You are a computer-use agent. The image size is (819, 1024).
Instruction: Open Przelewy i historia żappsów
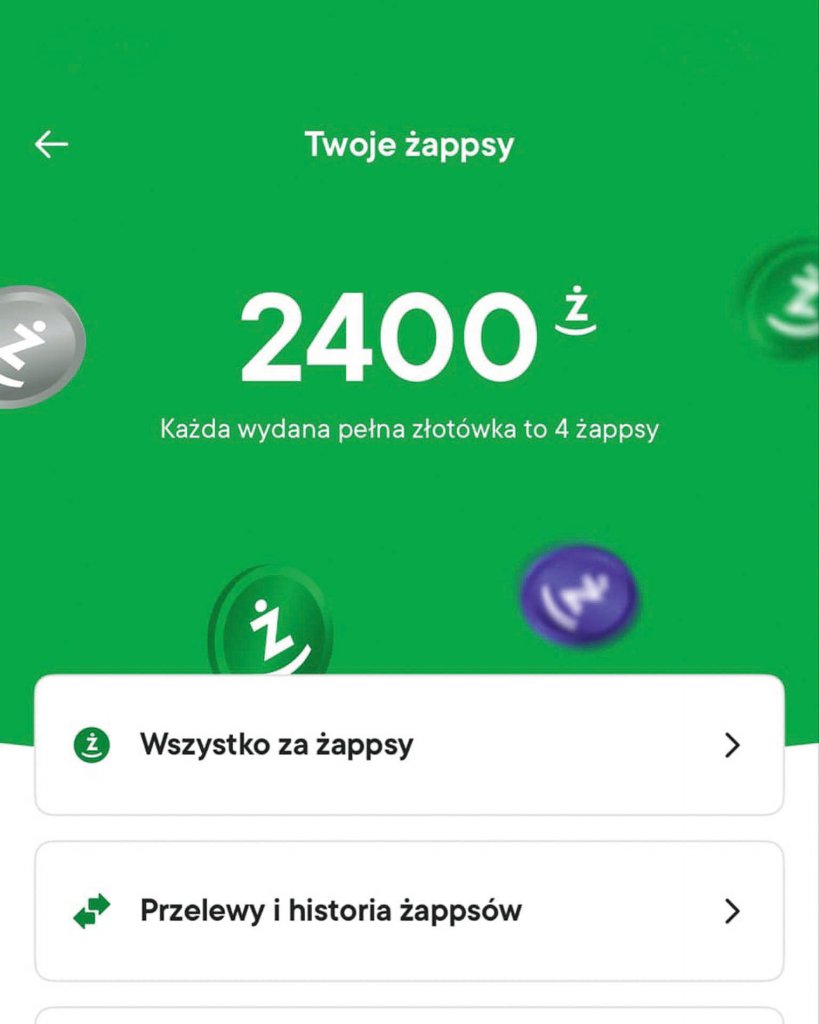408,911
